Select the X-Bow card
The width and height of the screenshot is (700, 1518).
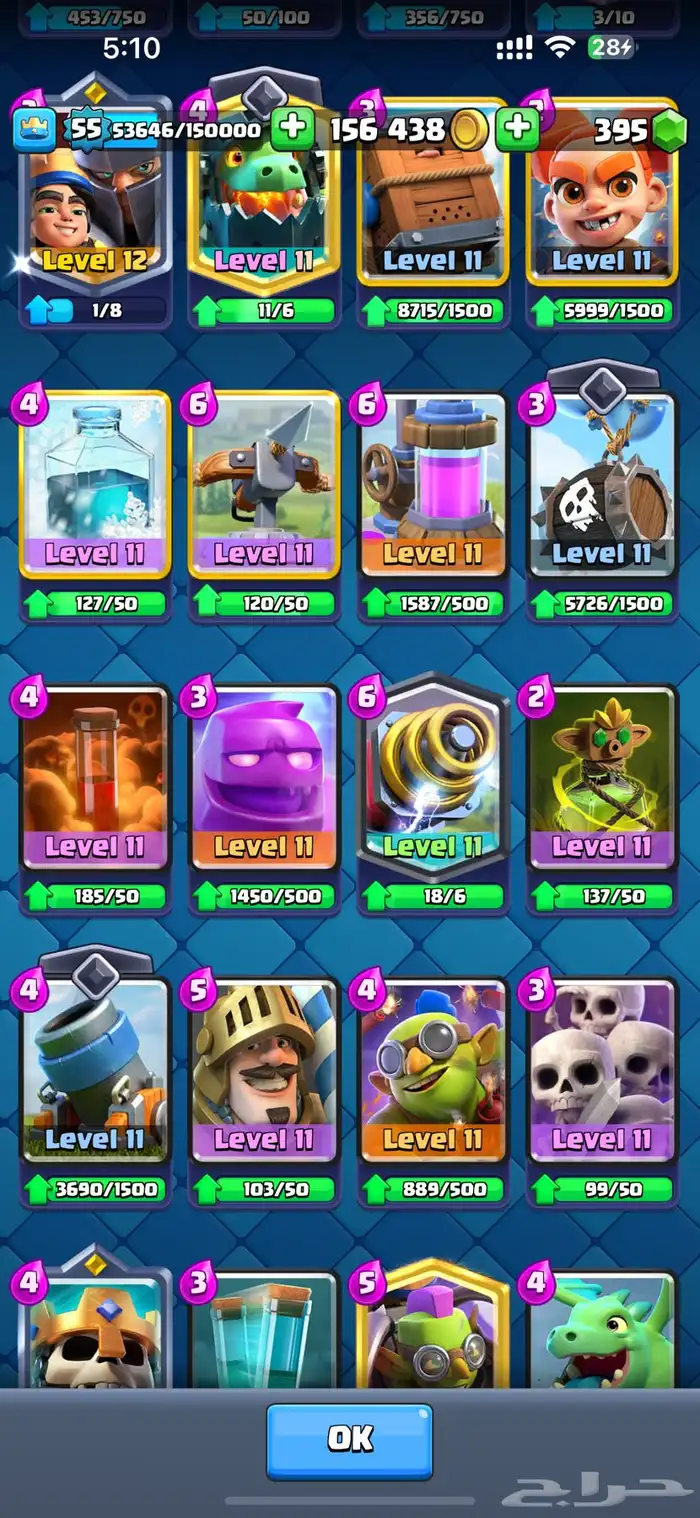[x=264, y=485]
